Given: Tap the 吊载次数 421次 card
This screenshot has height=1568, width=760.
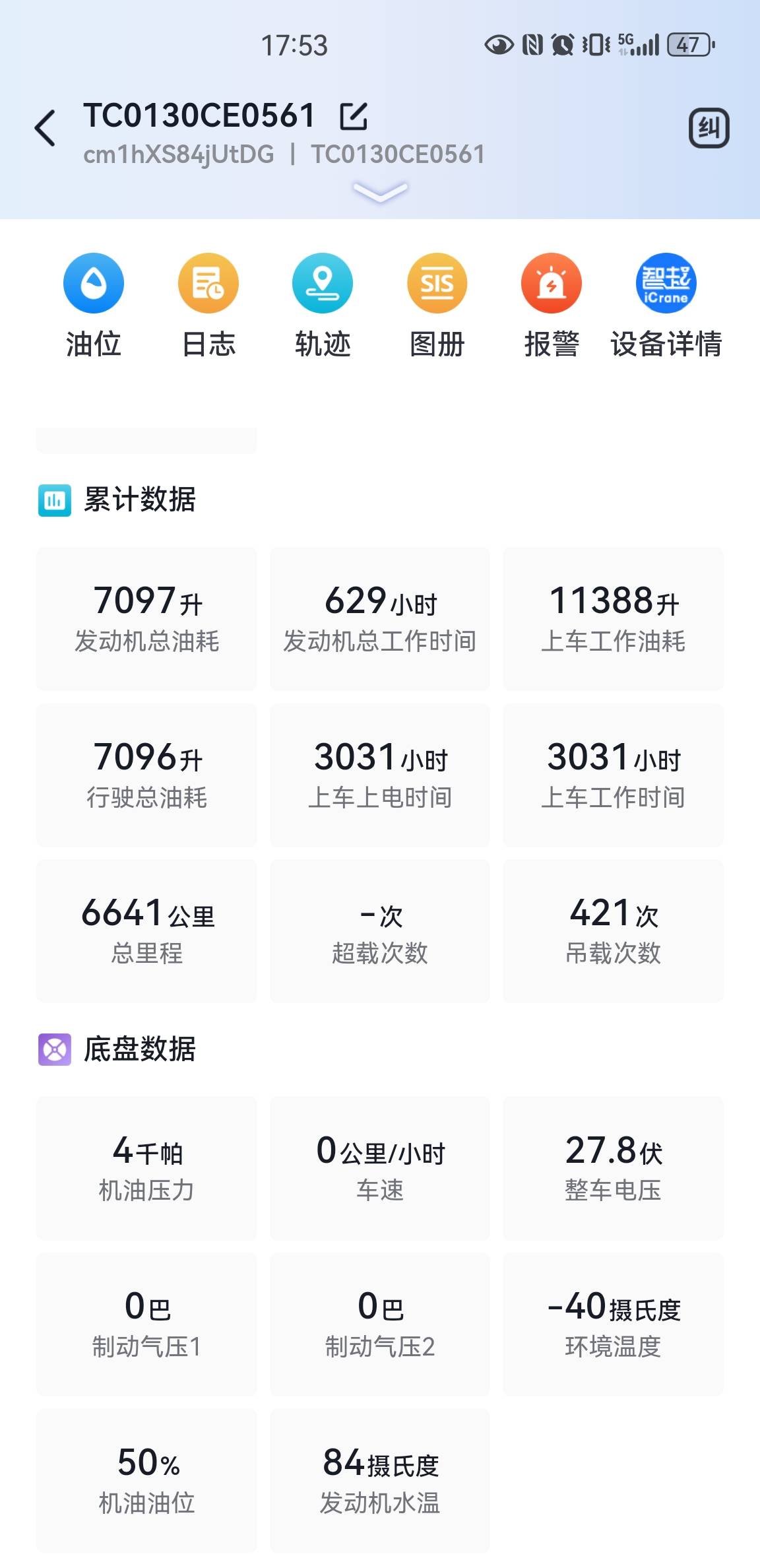Looking at the screenshot, I should click(613, 929).
